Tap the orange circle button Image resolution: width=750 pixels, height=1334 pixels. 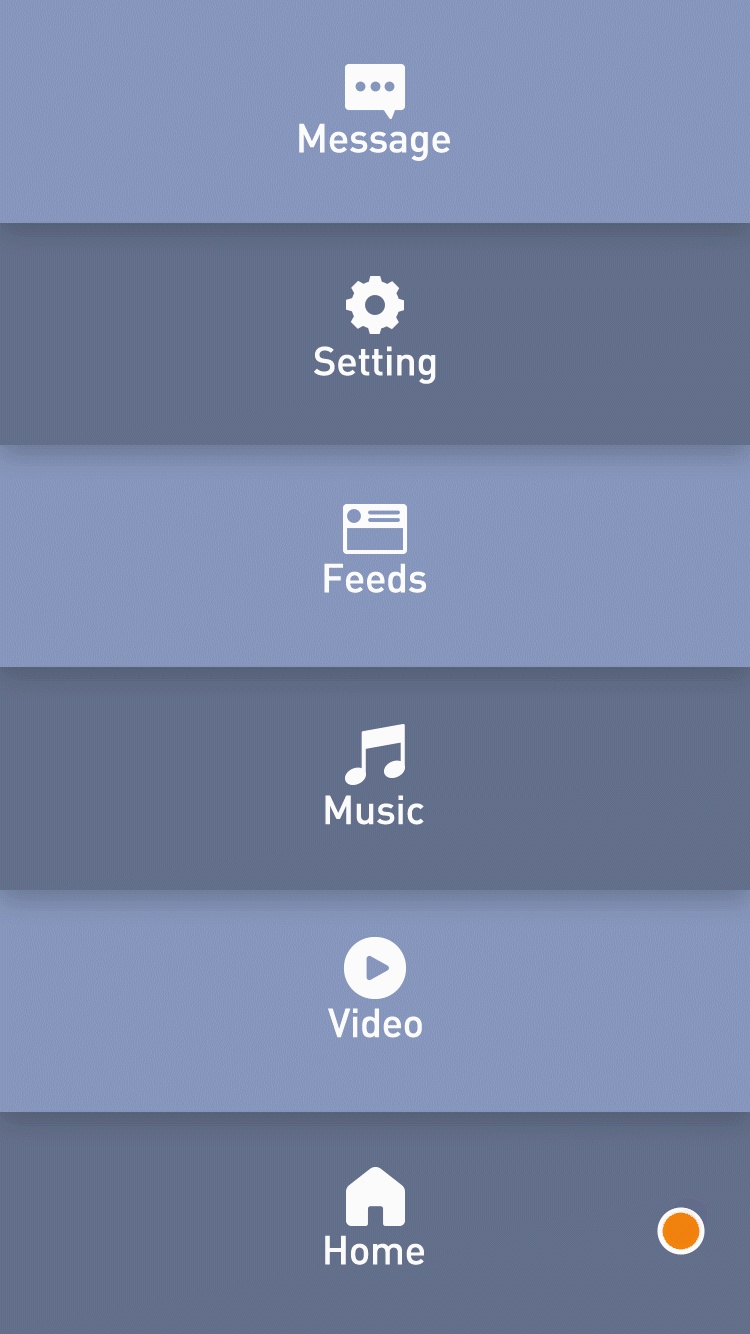coord(681,1230)
